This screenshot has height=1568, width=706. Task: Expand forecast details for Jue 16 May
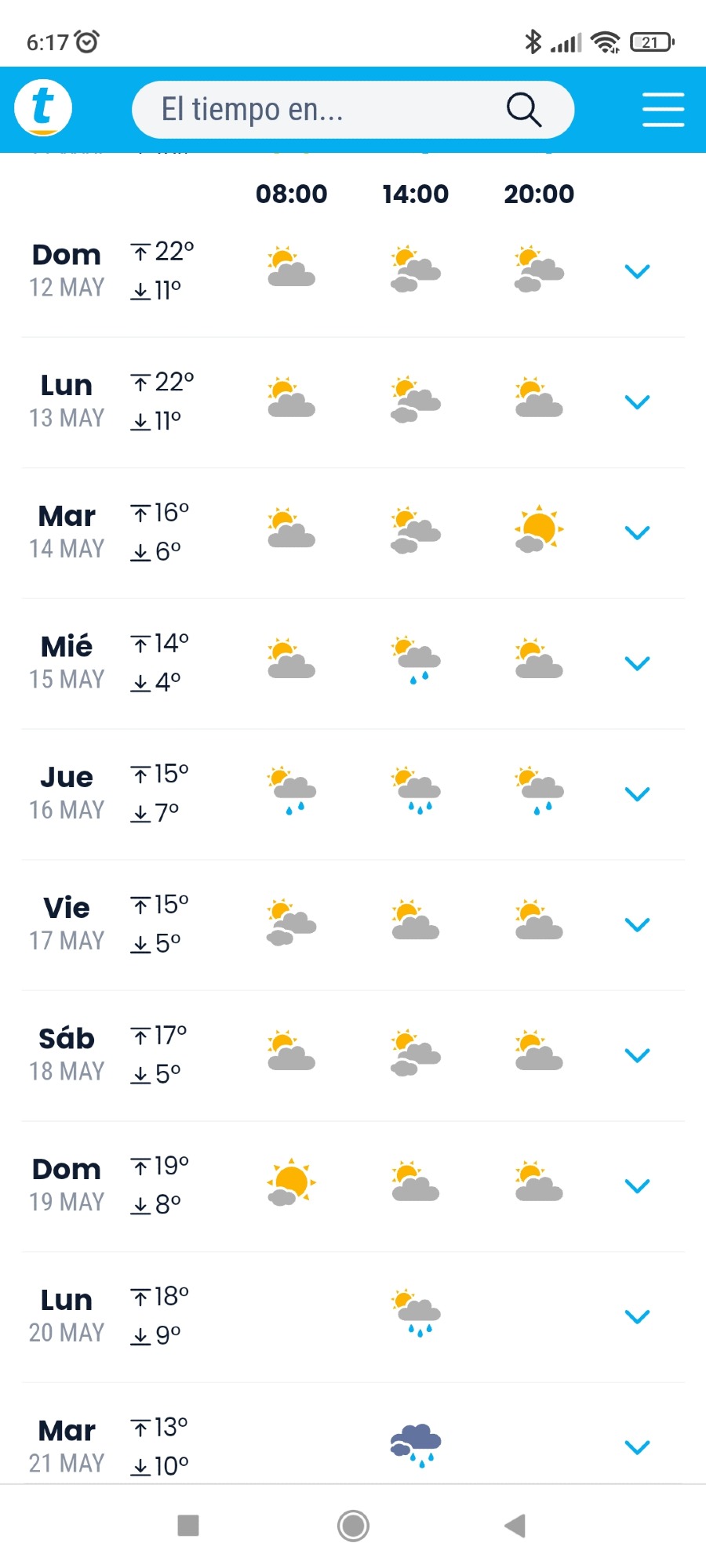(637, 794)
